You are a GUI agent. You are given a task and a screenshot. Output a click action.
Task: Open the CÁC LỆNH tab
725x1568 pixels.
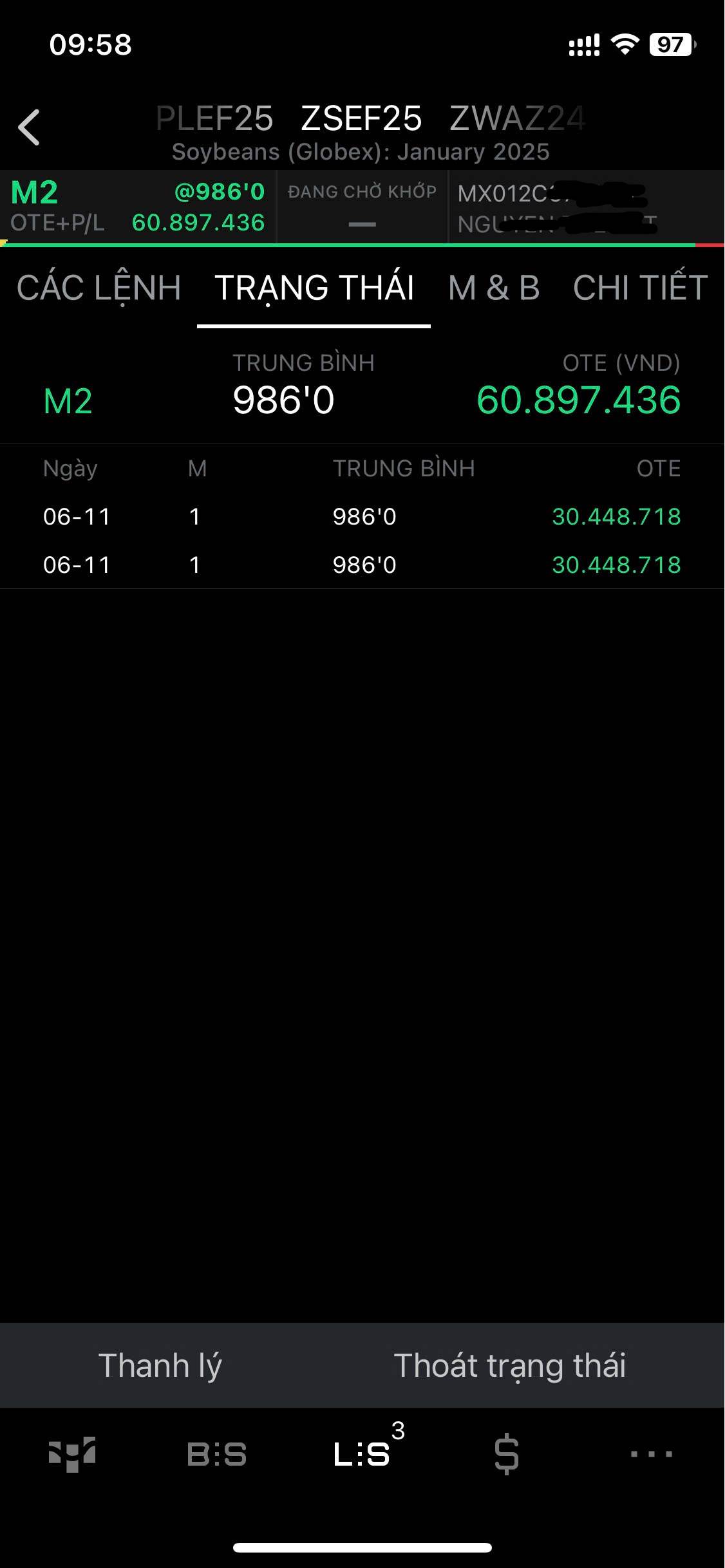(x=99, y=288)
